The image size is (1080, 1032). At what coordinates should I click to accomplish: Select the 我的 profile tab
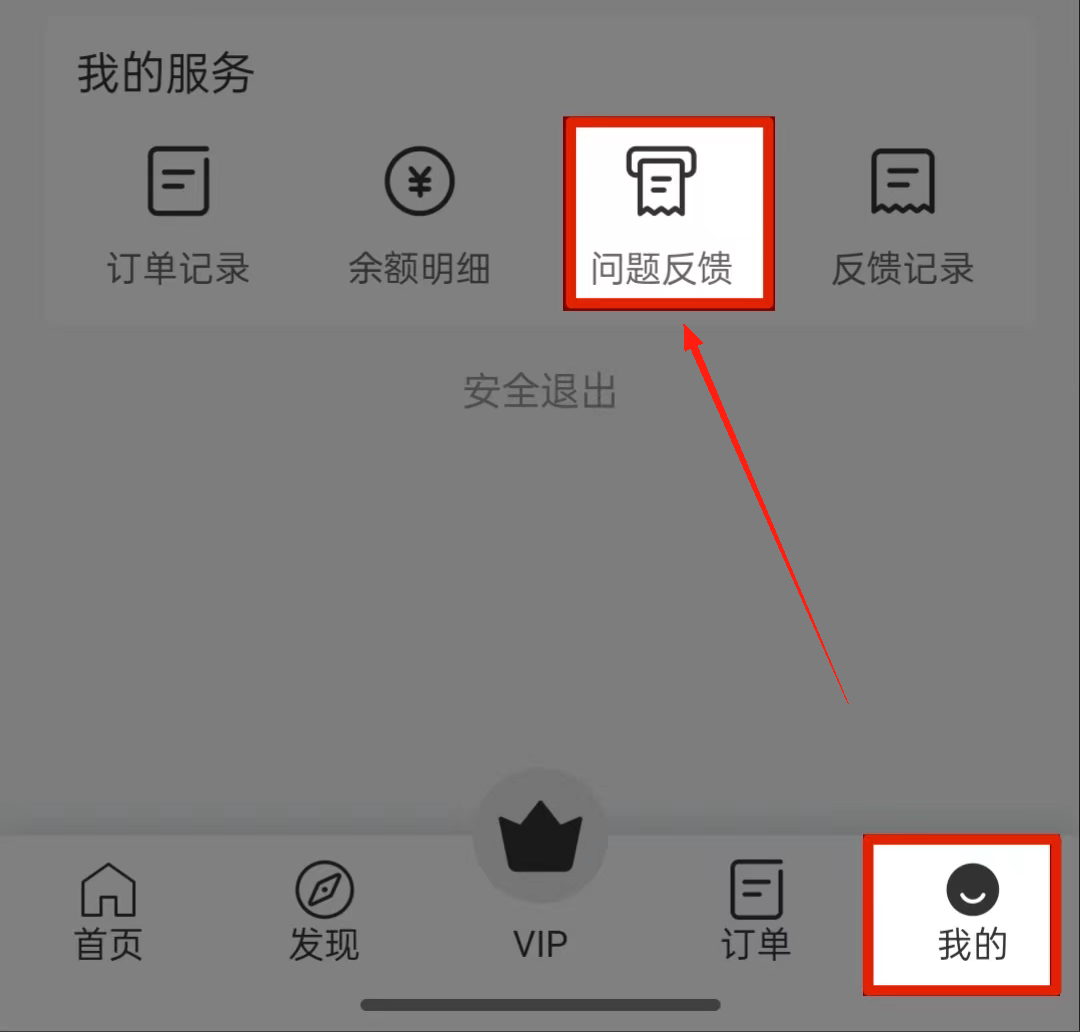click(971, 912)
